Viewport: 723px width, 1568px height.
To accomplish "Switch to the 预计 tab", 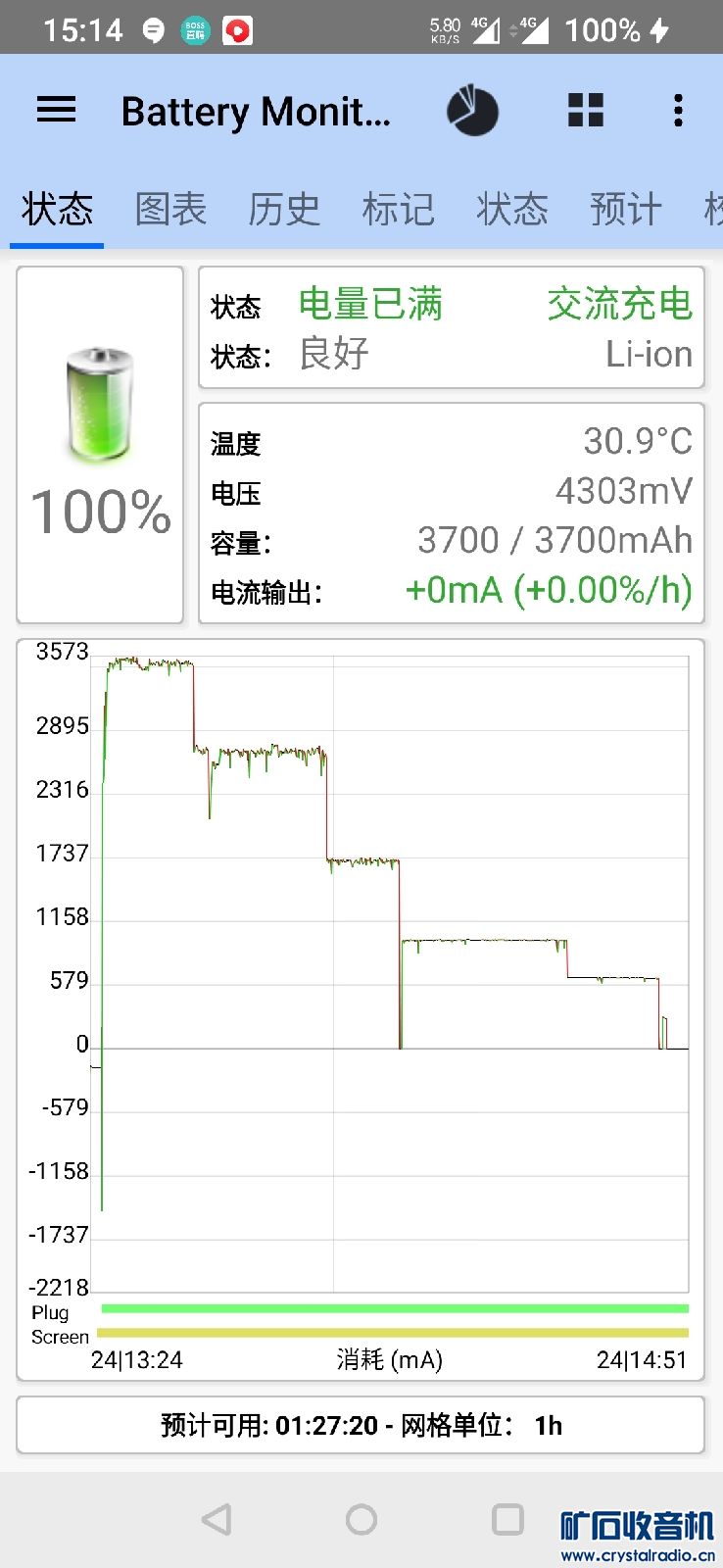I will [x=625, y=209].
